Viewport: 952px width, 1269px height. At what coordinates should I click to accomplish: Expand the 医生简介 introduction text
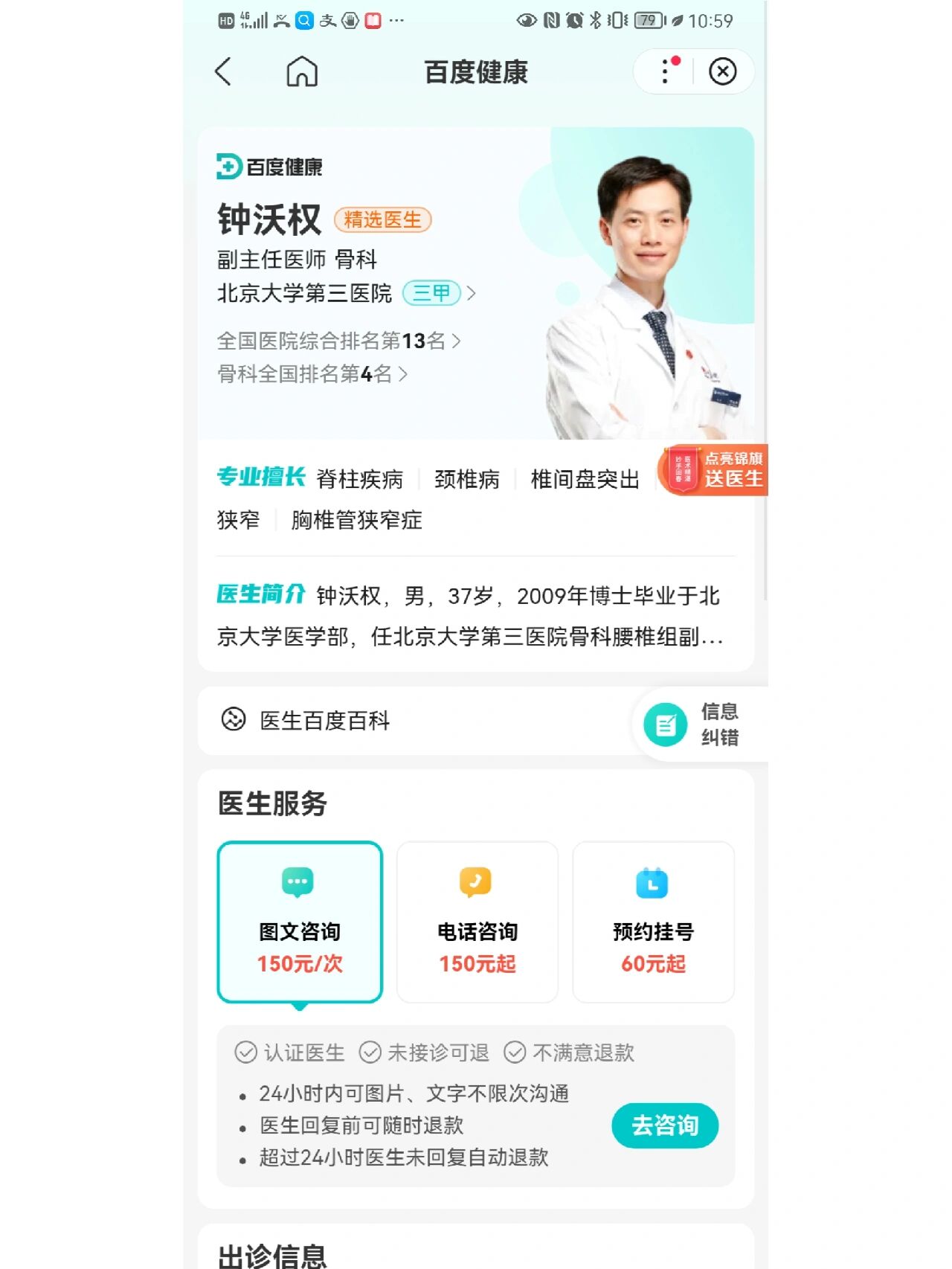(x=469, y=616)
